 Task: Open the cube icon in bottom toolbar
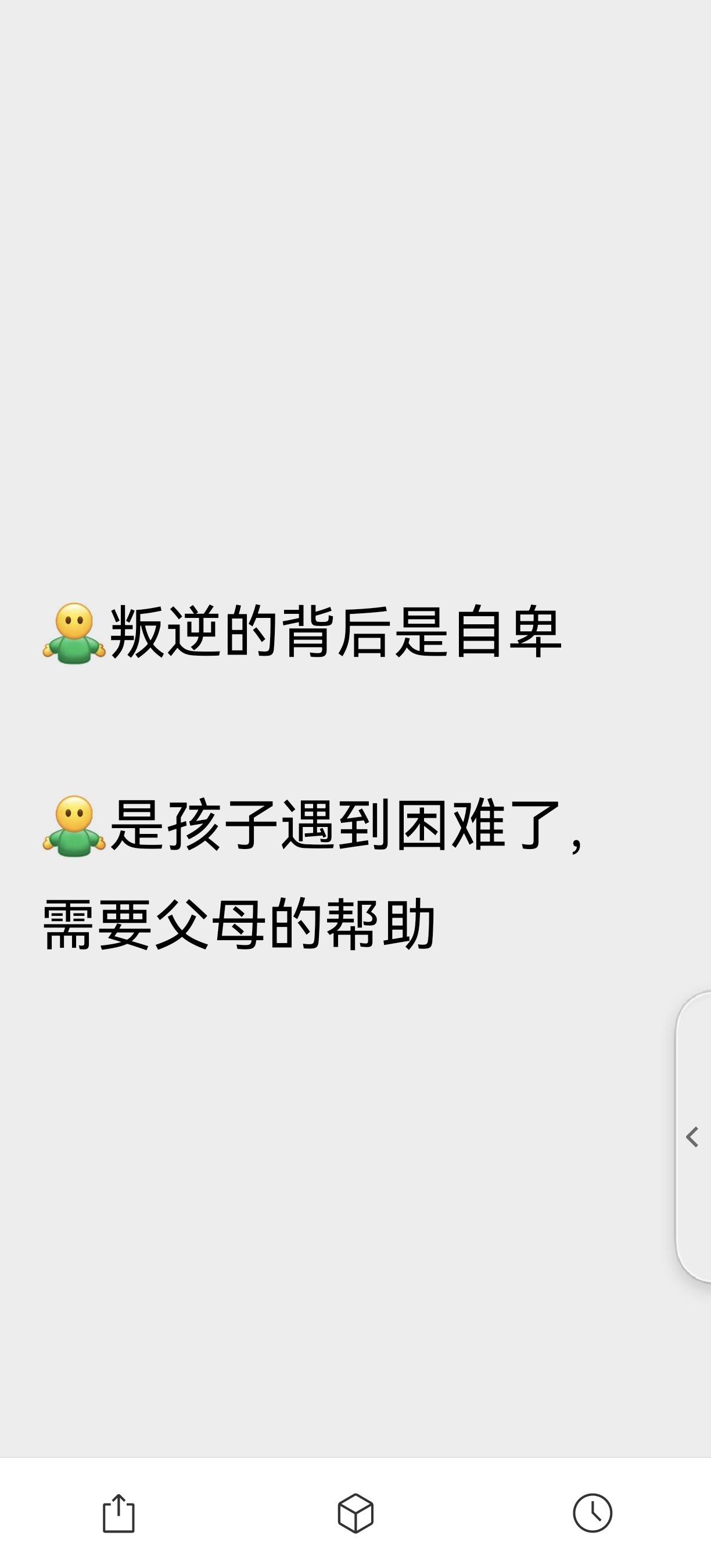pyautogui.click(x=355, y=1513)
